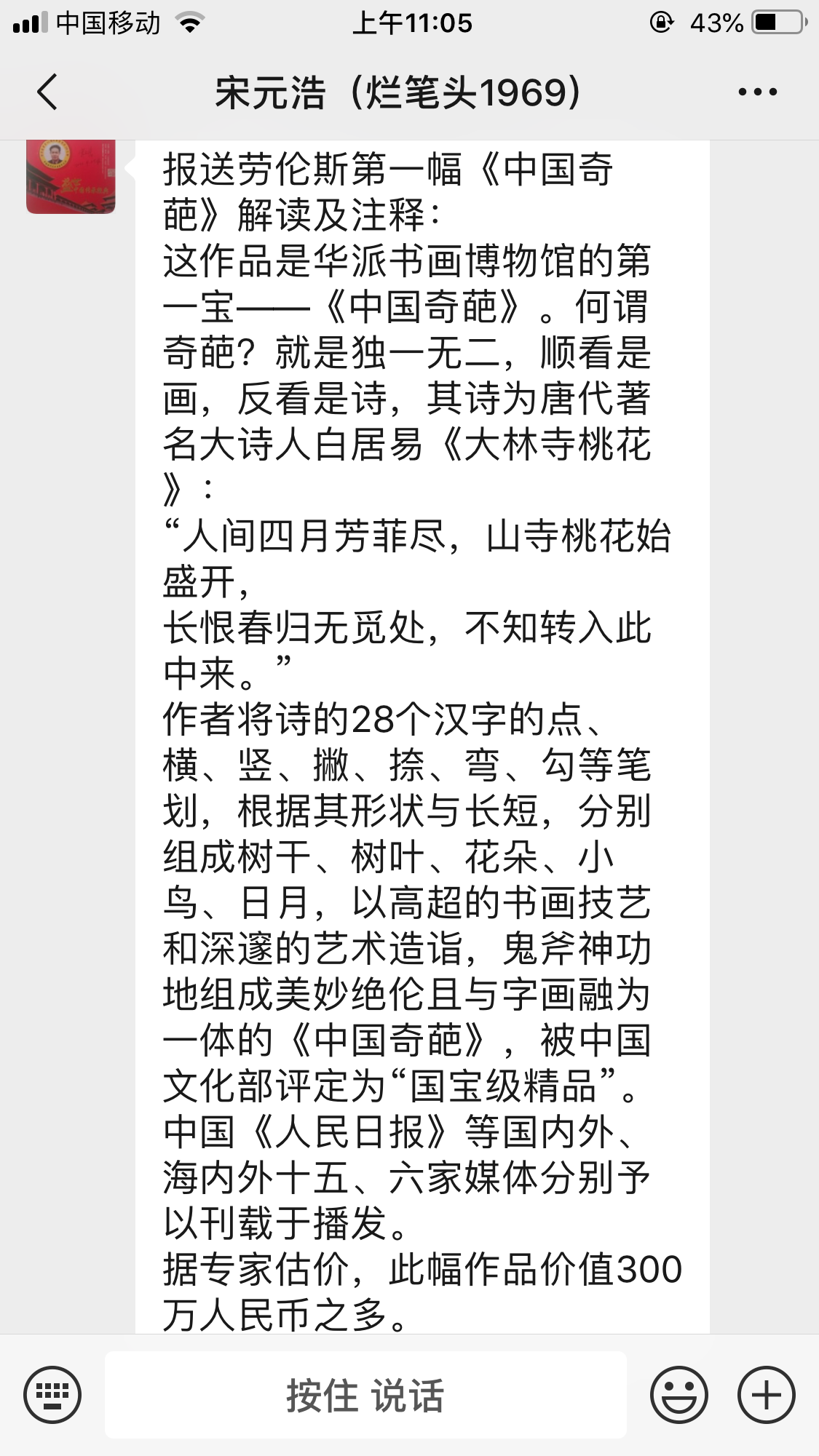
Task: Go back to the chat list
Action: 47,92
